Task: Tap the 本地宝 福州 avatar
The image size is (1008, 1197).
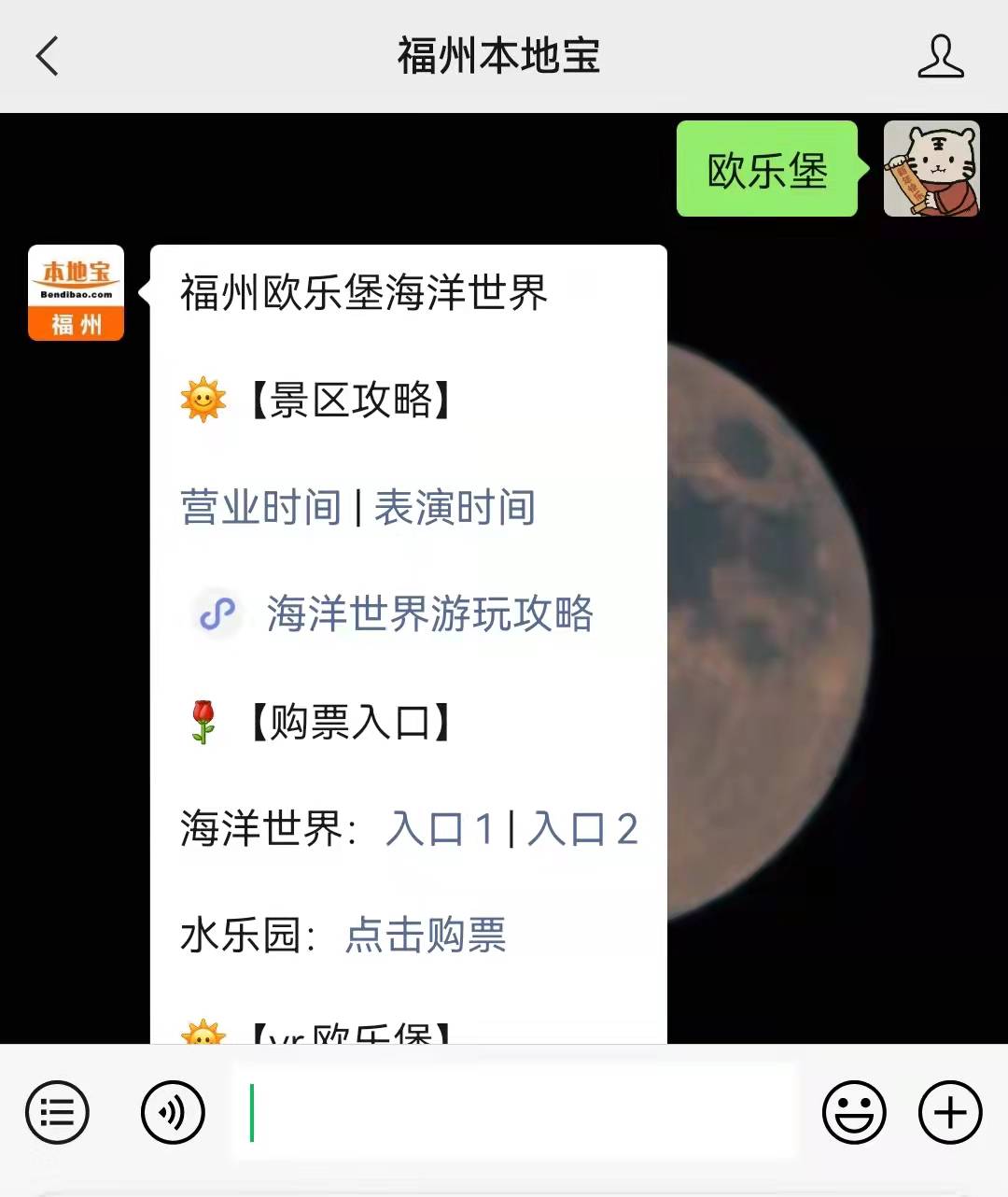Action: [x=76, y=293]
